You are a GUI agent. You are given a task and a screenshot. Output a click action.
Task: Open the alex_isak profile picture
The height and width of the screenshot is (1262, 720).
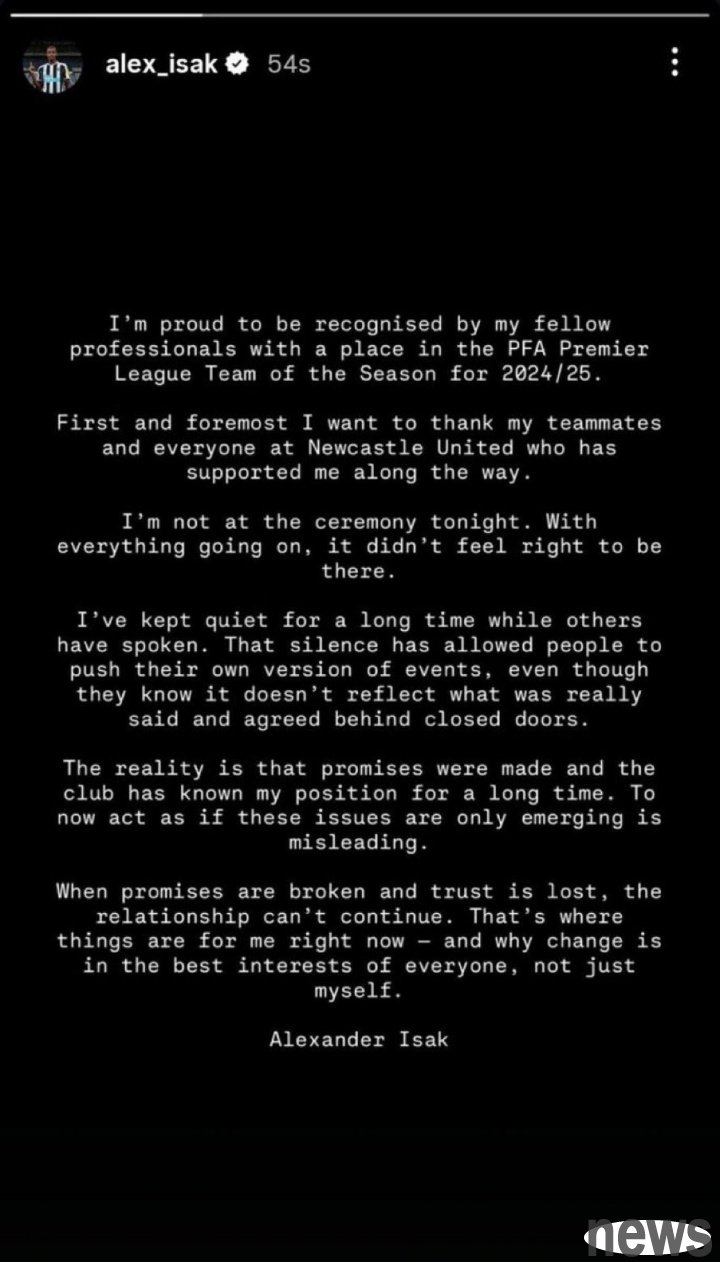click(52, 66)
